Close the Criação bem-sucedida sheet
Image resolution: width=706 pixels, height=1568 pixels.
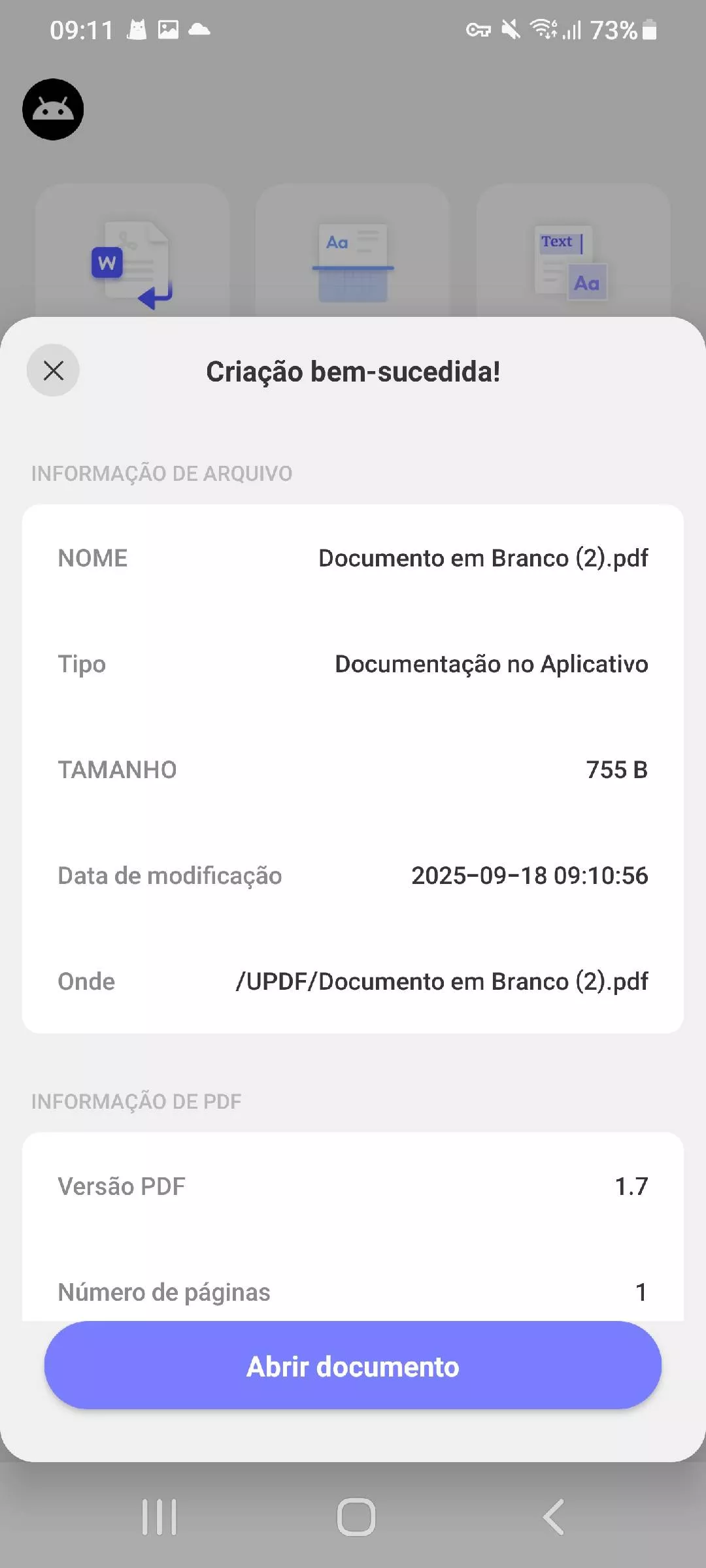point(53,370)
